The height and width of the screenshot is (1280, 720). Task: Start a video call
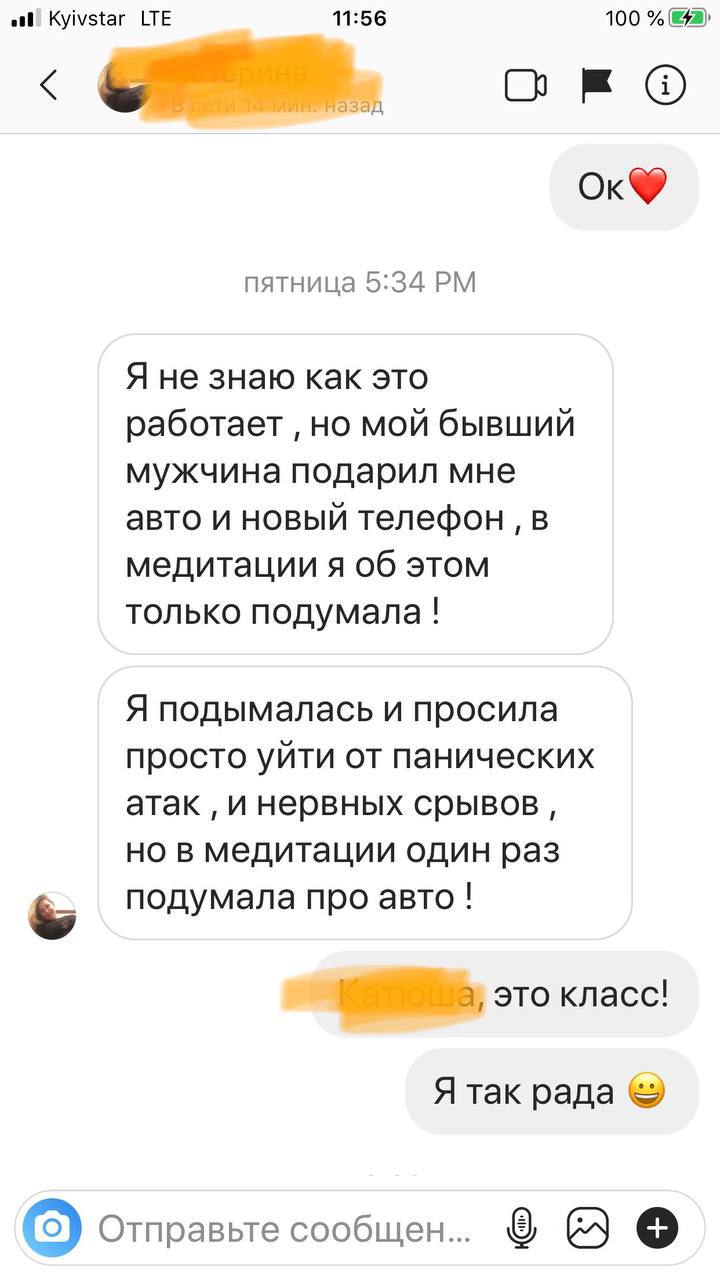point(525,86)
